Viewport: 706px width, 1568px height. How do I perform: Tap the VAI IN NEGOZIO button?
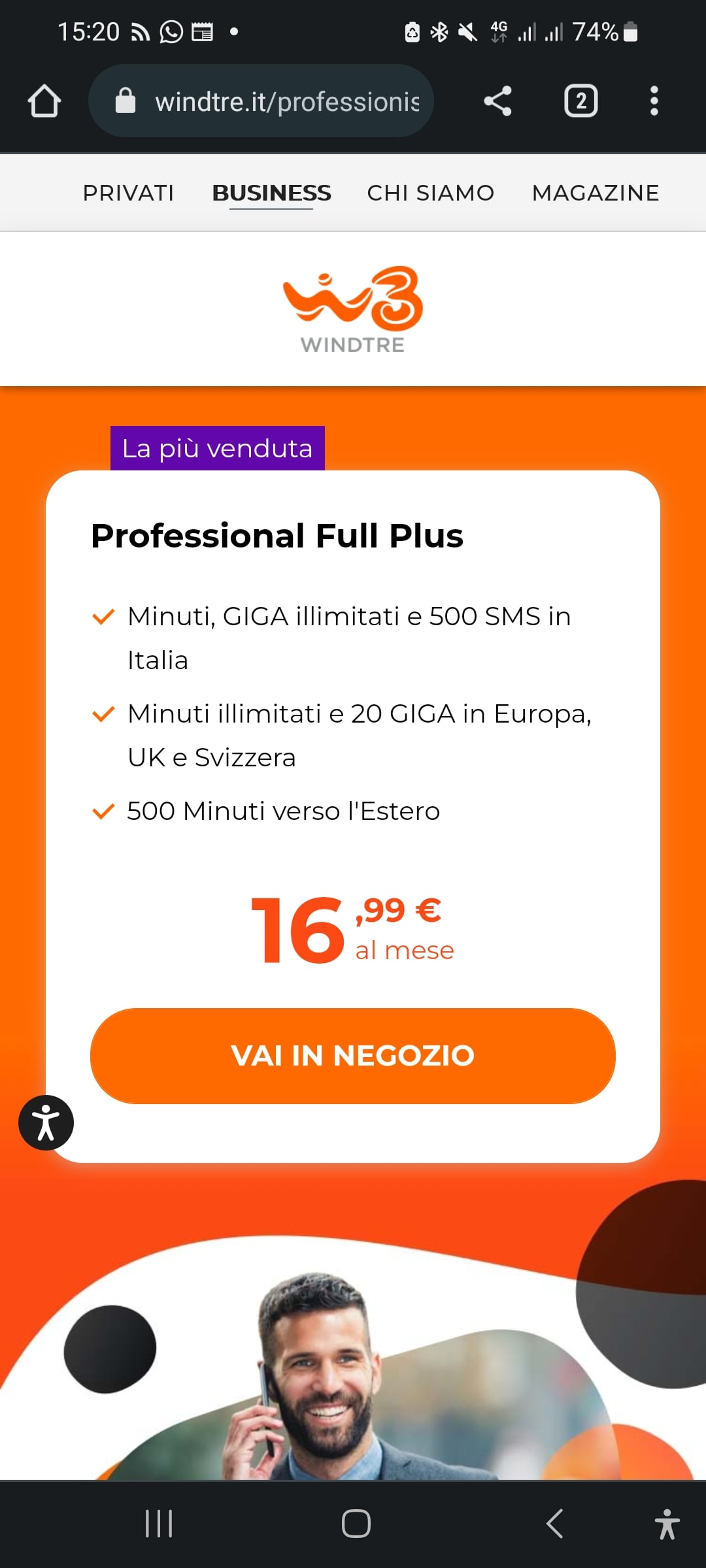(353, 1056)
